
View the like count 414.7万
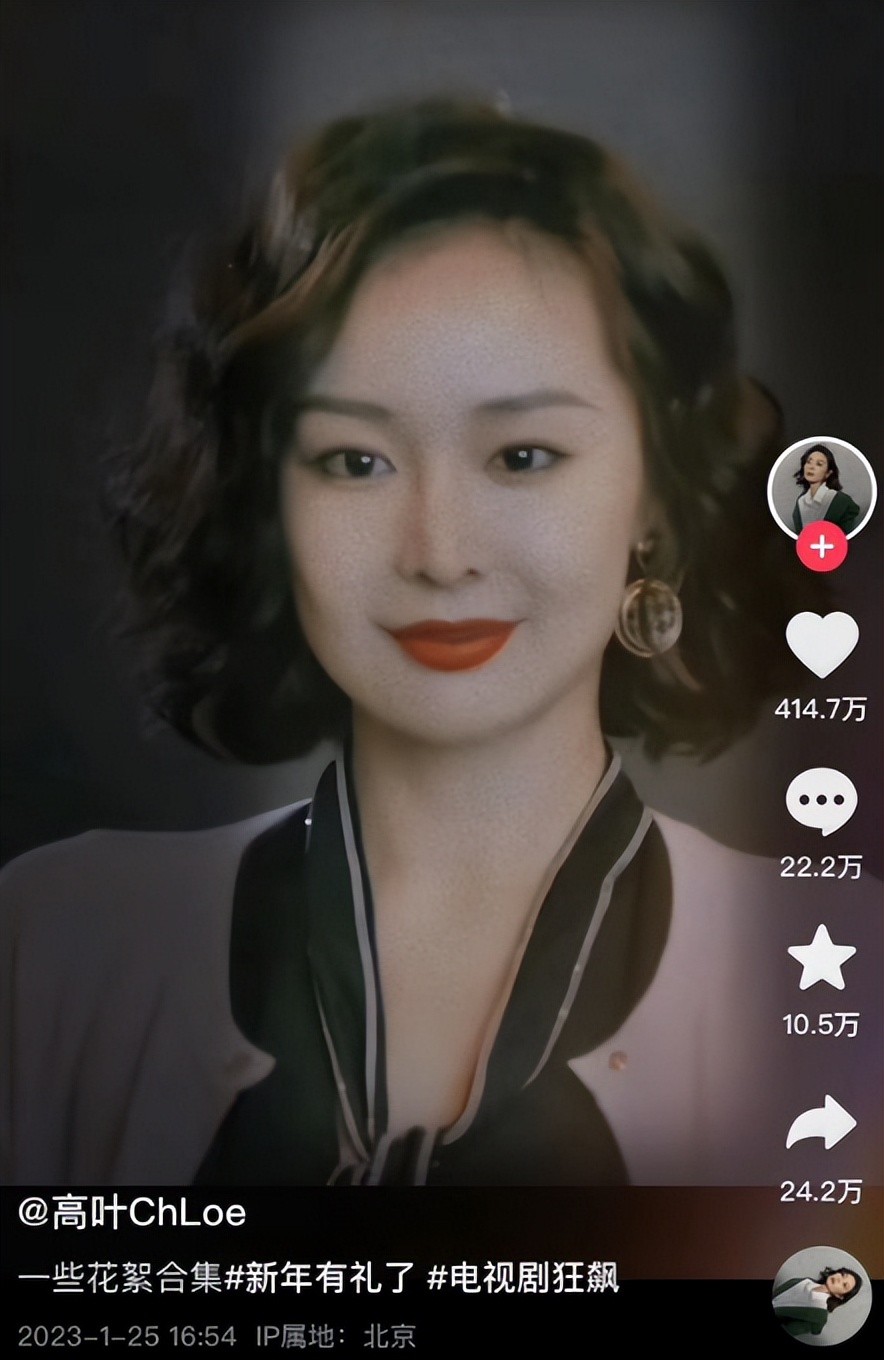[820, 706]
